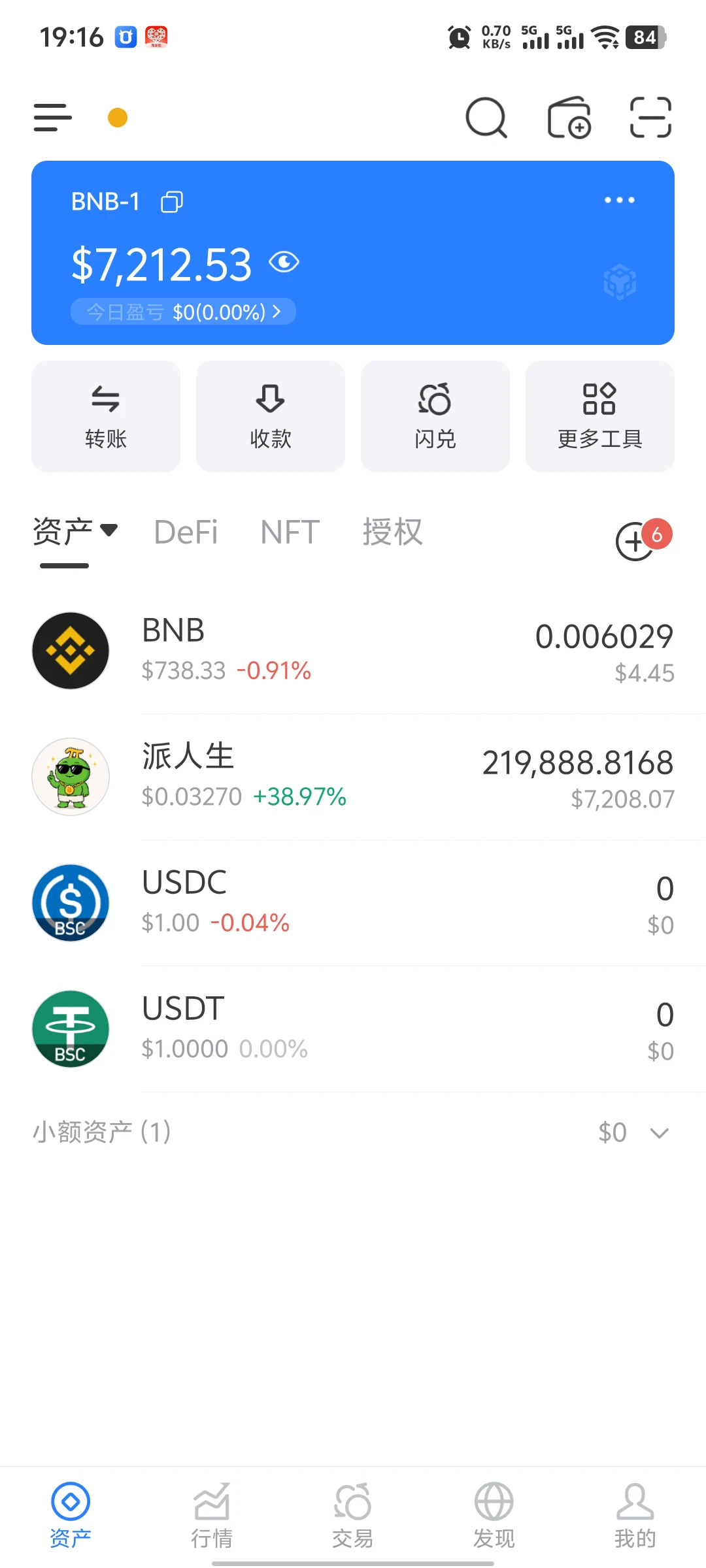
Task: Open the BNB asset row
Action: 353,651
